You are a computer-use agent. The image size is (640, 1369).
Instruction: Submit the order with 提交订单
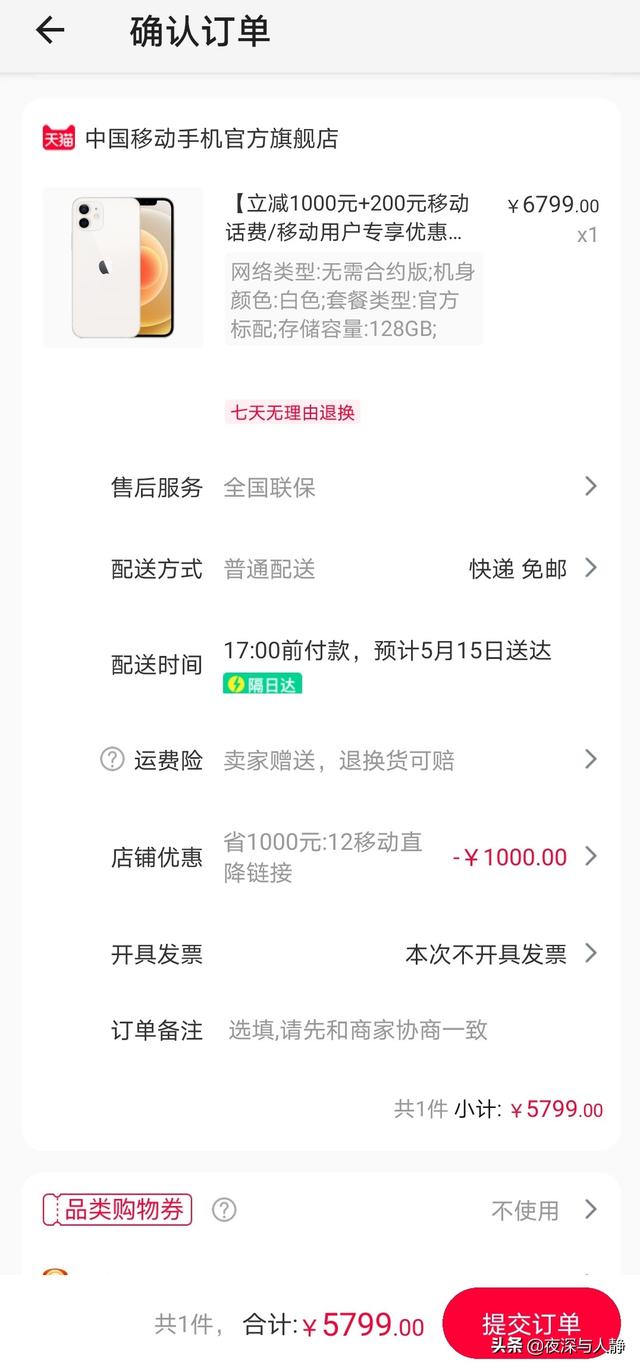pyautogui.click(x=531, y=1325)
